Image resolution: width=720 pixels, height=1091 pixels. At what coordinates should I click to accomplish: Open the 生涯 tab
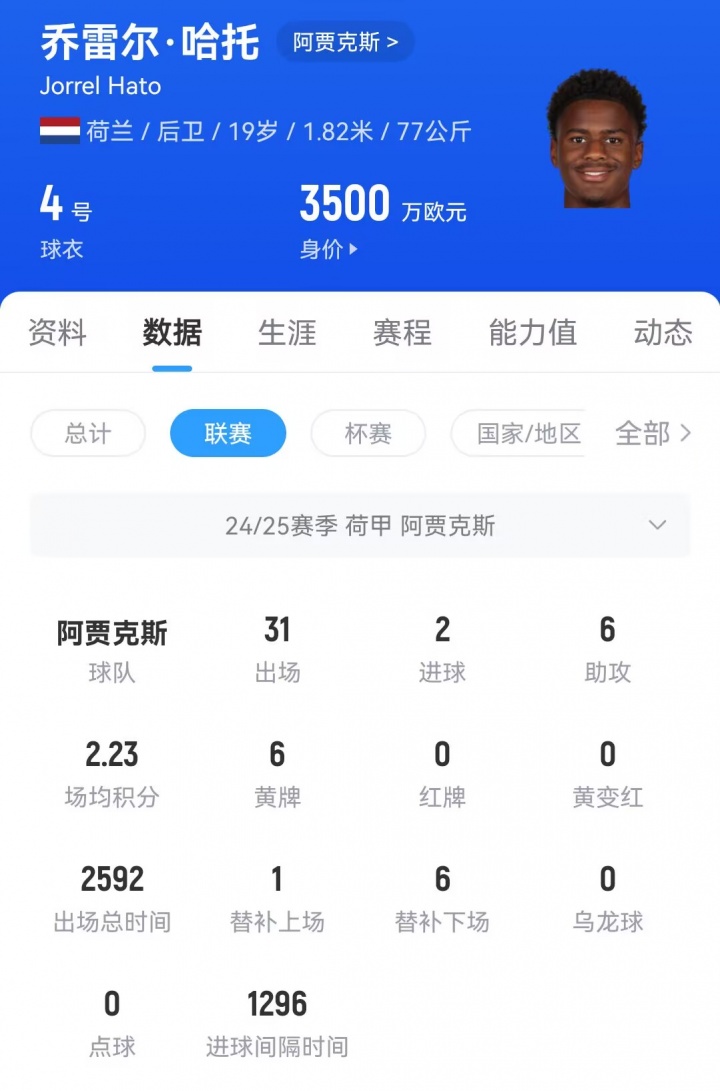[287, 332]
